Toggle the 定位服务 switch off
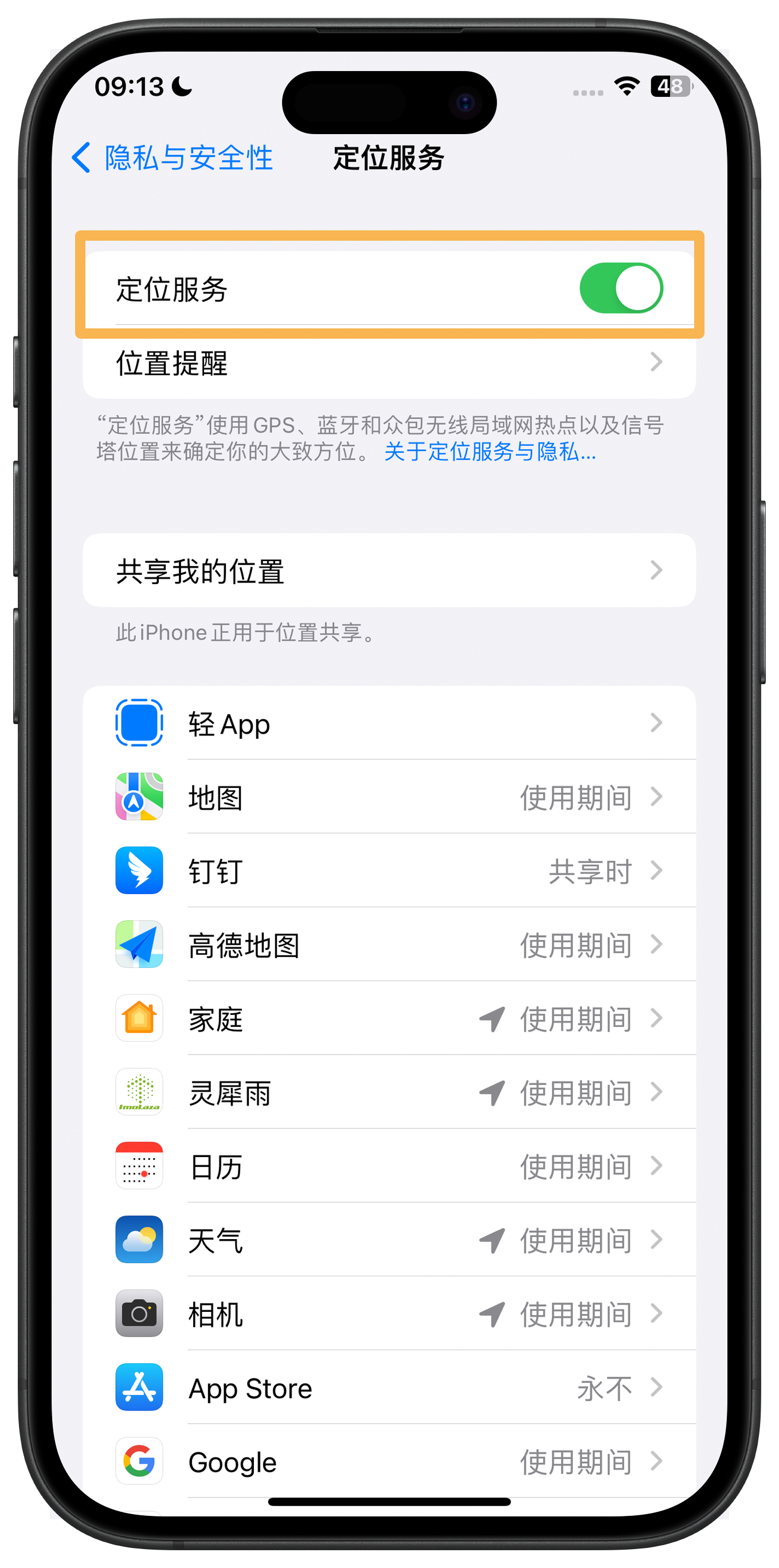This screenshot has height=1568, width=779. click(621, 288)
